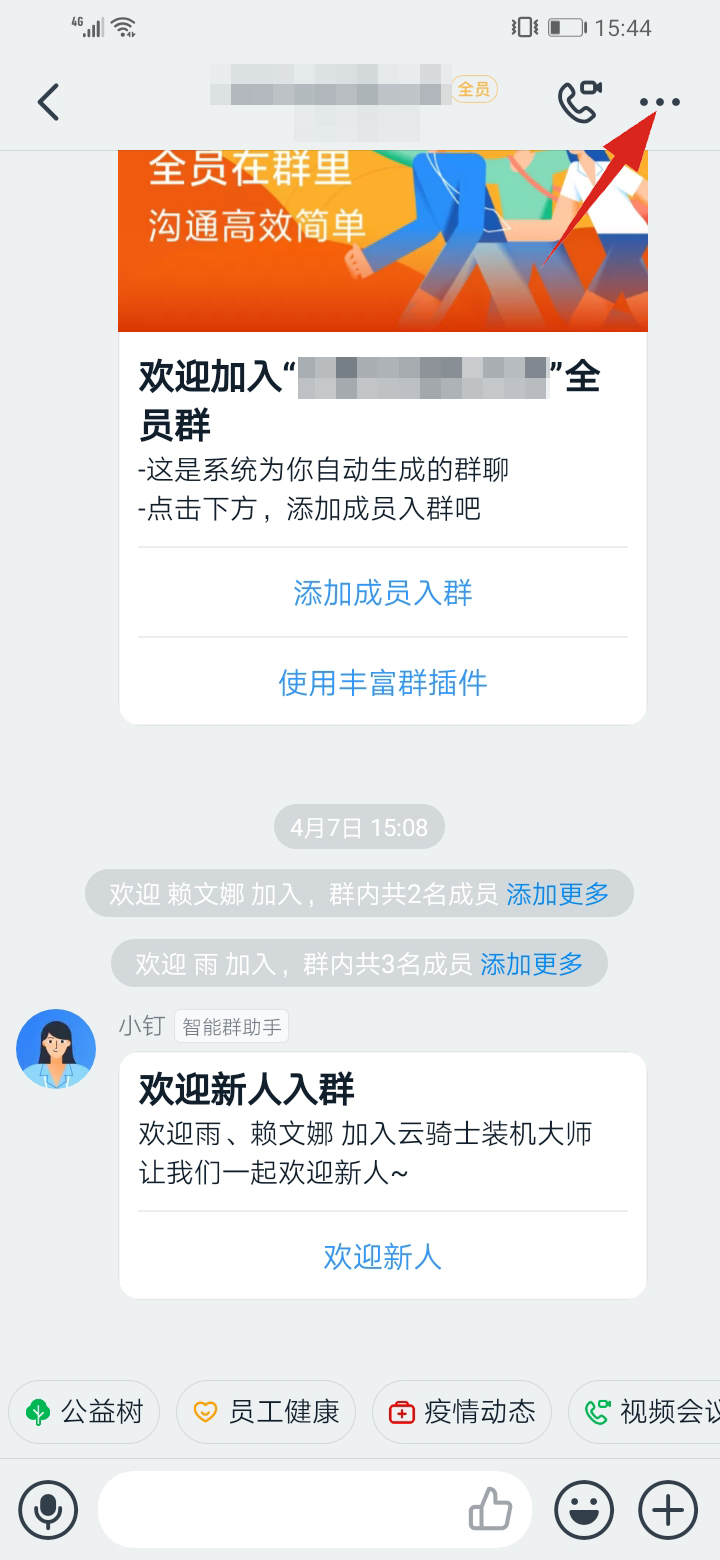Open the plus attachments menu
This screenshot has height=1560, width=720.
click(667, 1509)
